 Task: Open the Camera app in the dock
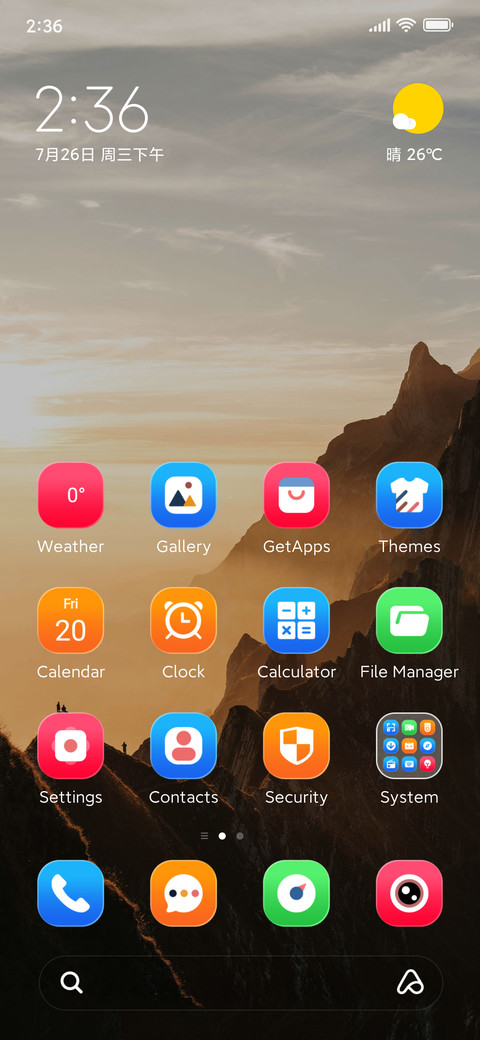(409, 893)
